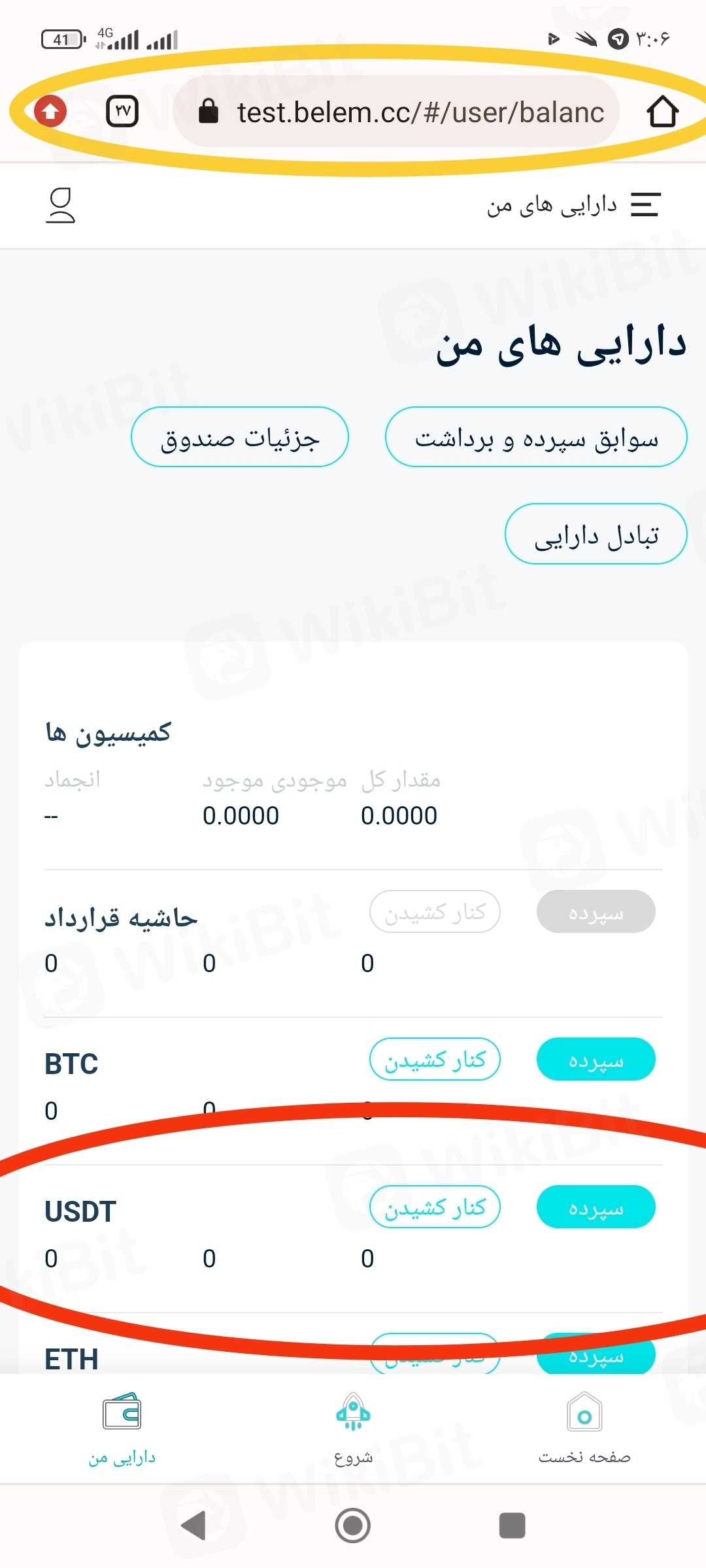Tap سپرده for BTC

click(596, 1059)
